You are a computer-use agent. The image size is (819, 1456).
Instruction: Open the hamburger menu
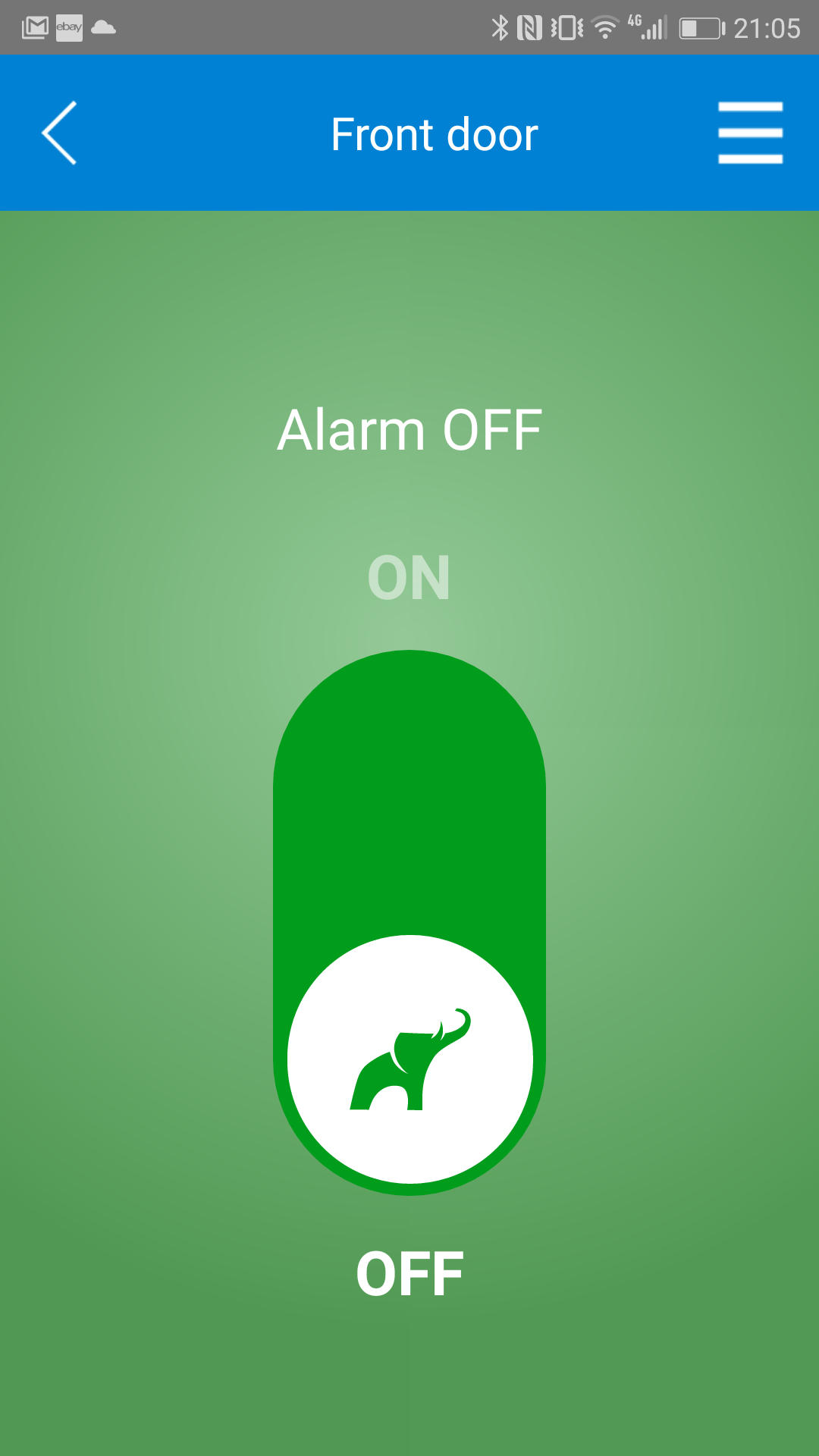click(750, 133)
